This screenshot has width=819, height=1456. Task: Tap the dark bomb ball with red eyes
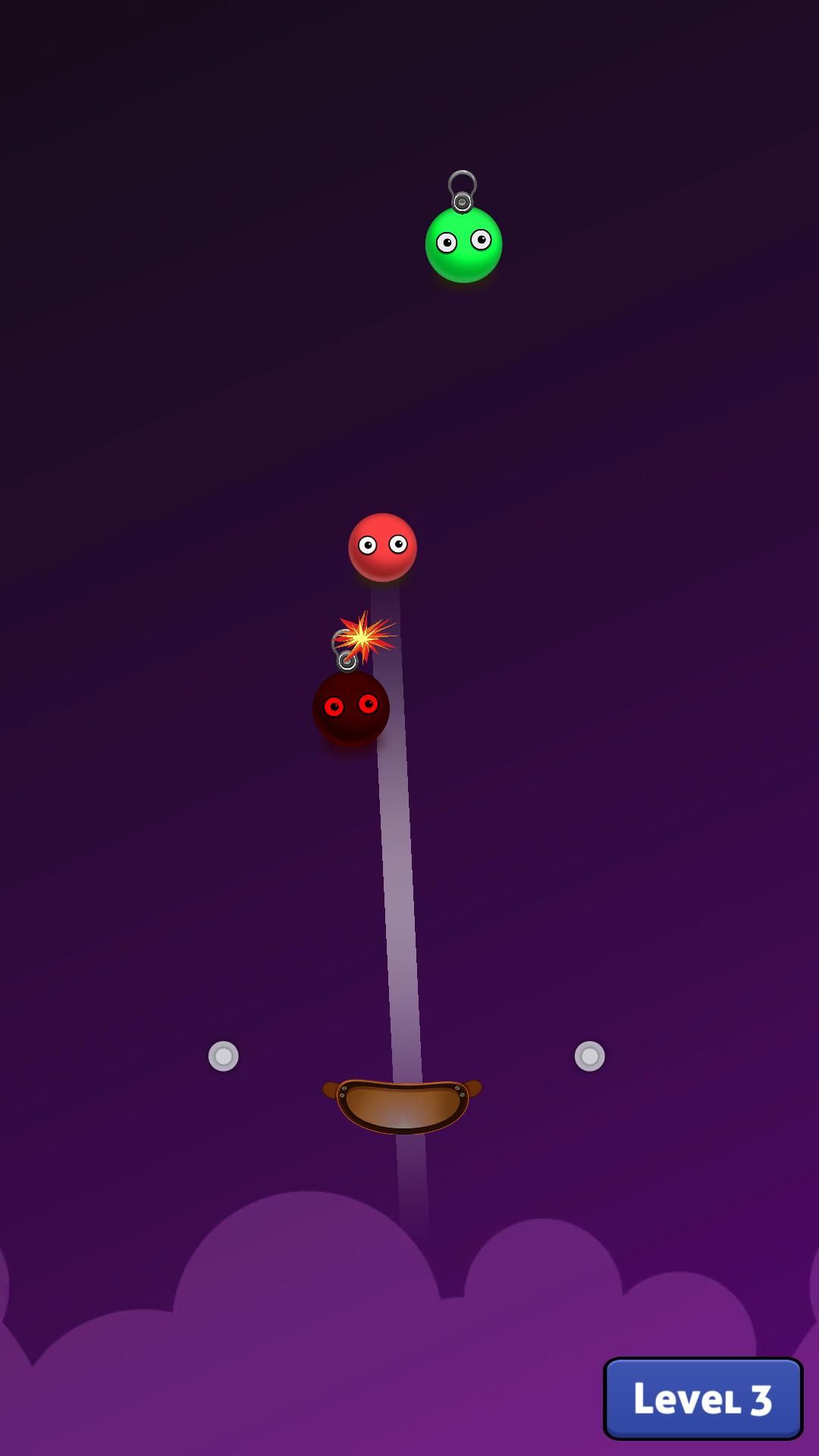pos(351,708)
